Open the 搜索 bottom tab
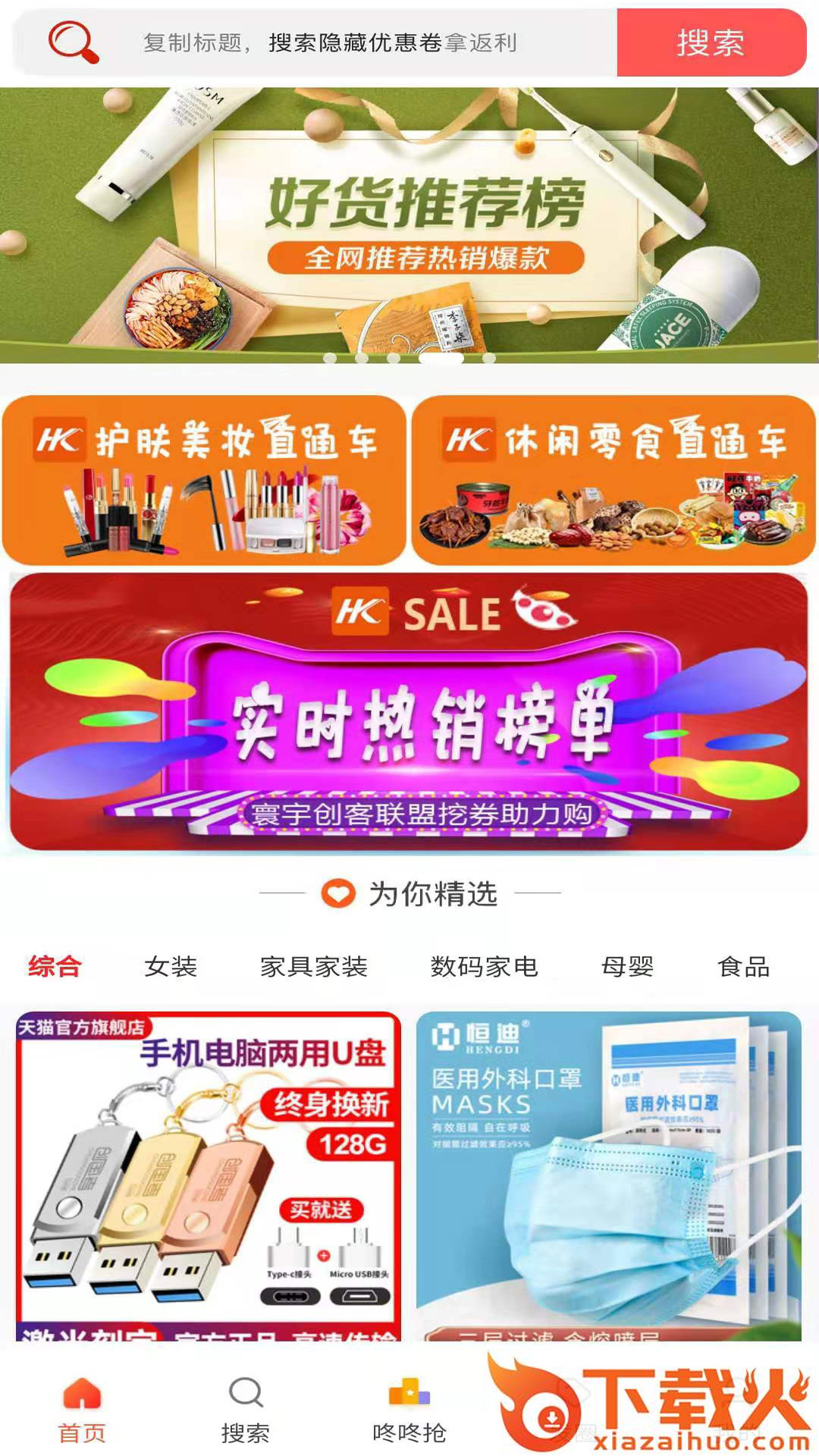 pyautogui.click(x=245, y=1410)
